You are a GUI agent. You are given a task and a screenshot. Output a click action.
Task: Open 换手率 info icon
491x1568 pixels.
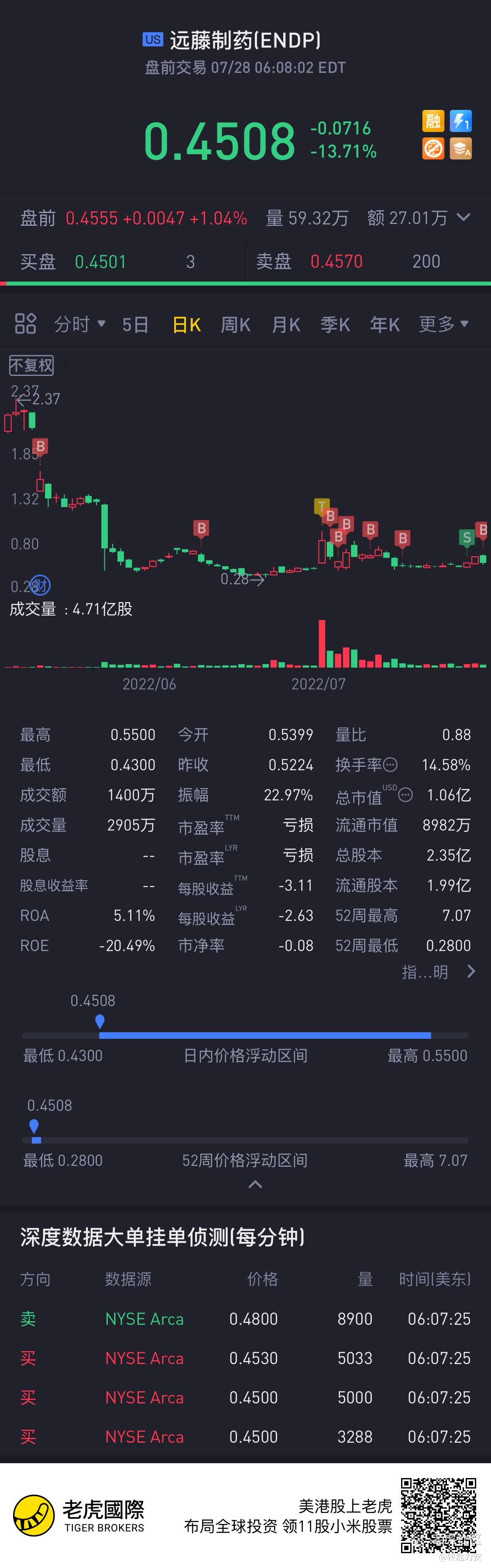[x=391, y=765]
